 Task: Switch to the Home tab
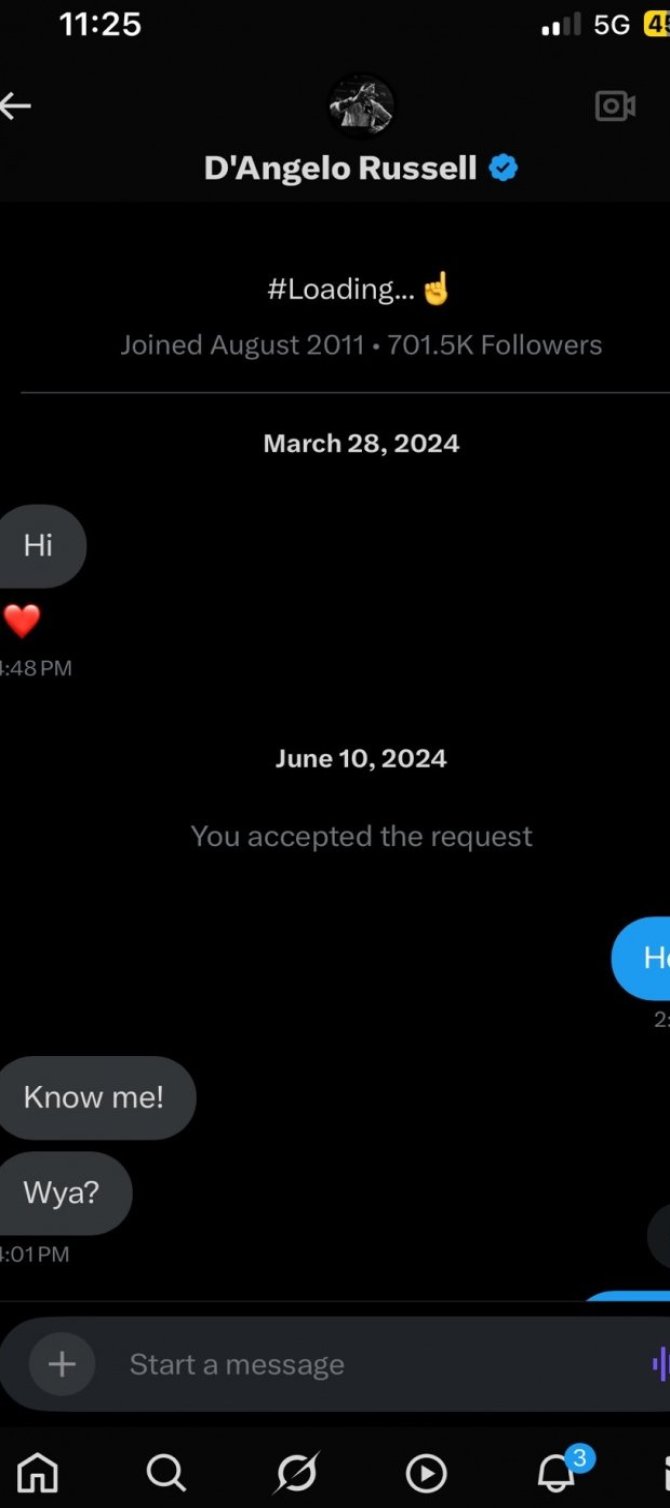tap(38, 1472)
